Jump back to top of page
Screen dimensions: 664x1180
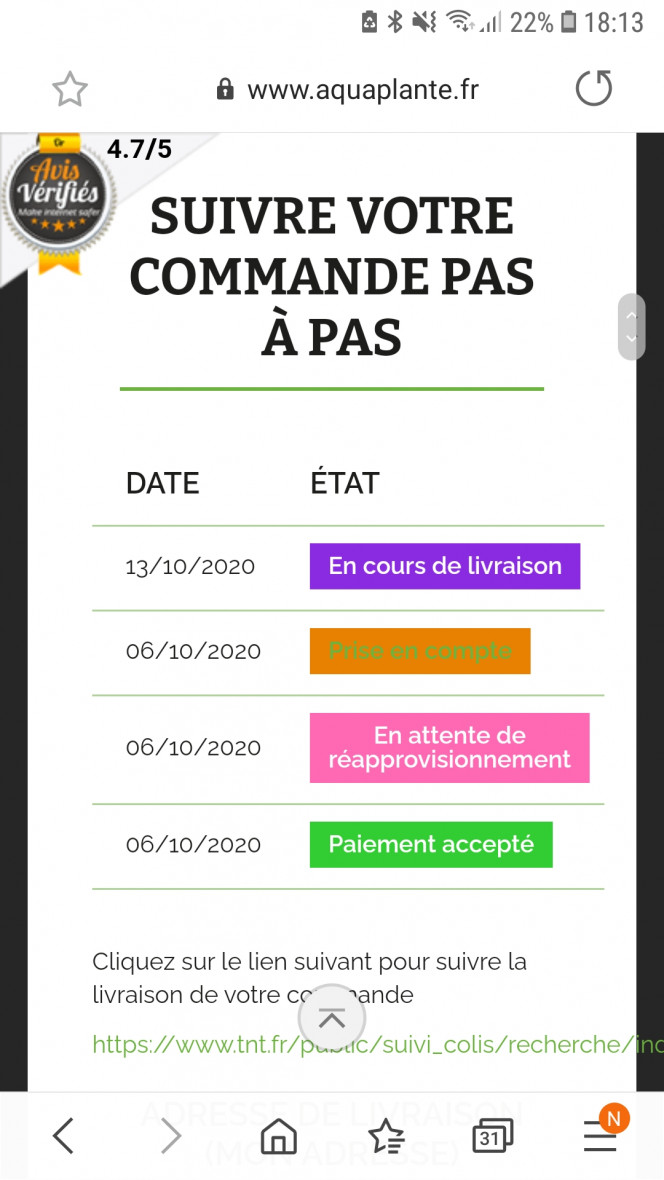332,1019
